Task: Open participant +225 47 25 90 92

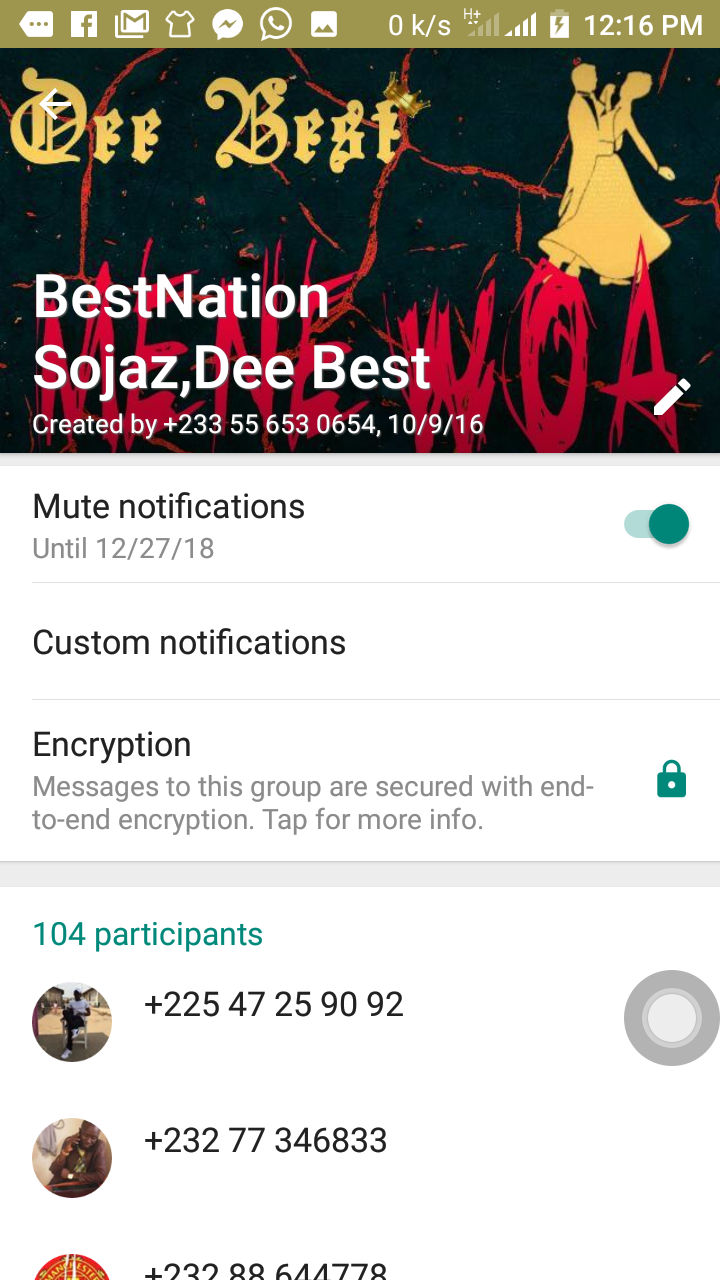Action: click(273, 1005)
